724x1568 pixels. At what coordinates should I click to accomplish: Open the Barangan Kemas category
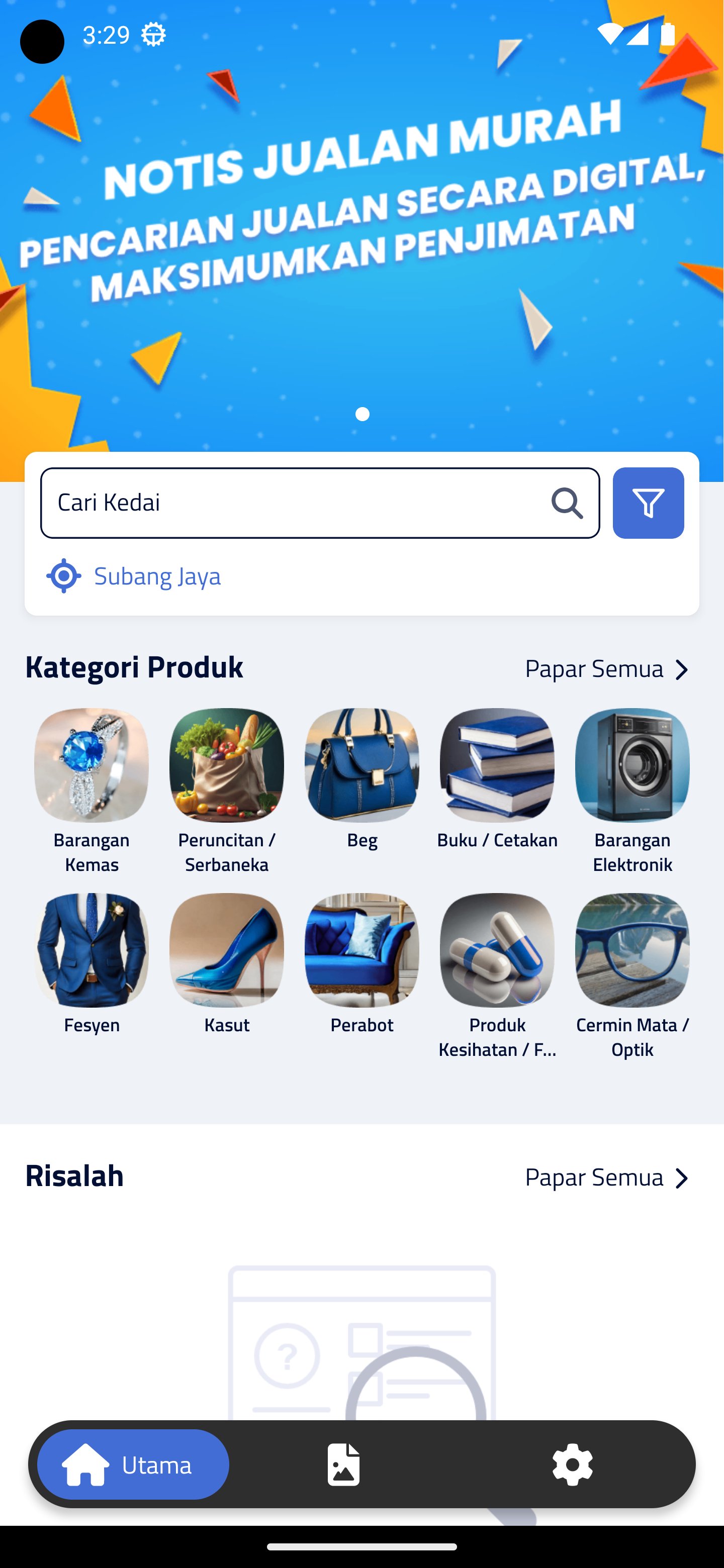click(x=92, y=790)
